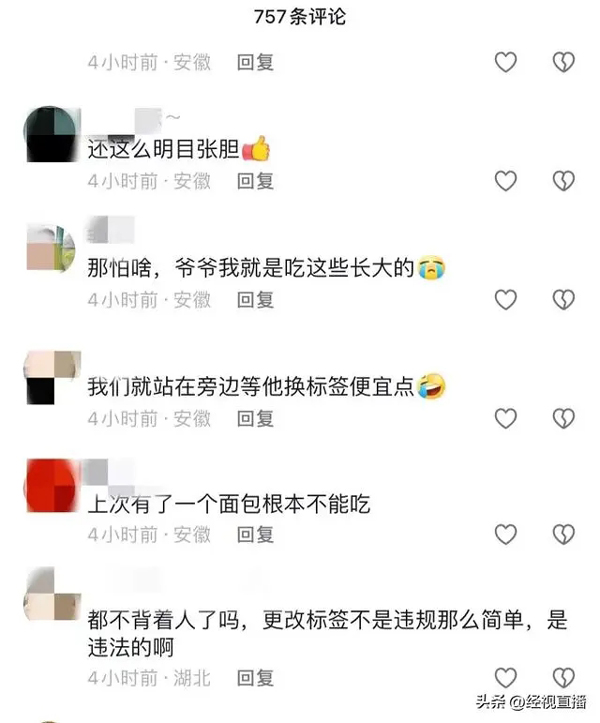
Task: Like the comment about 等他换标签便宜点
Action: [506, 417]
